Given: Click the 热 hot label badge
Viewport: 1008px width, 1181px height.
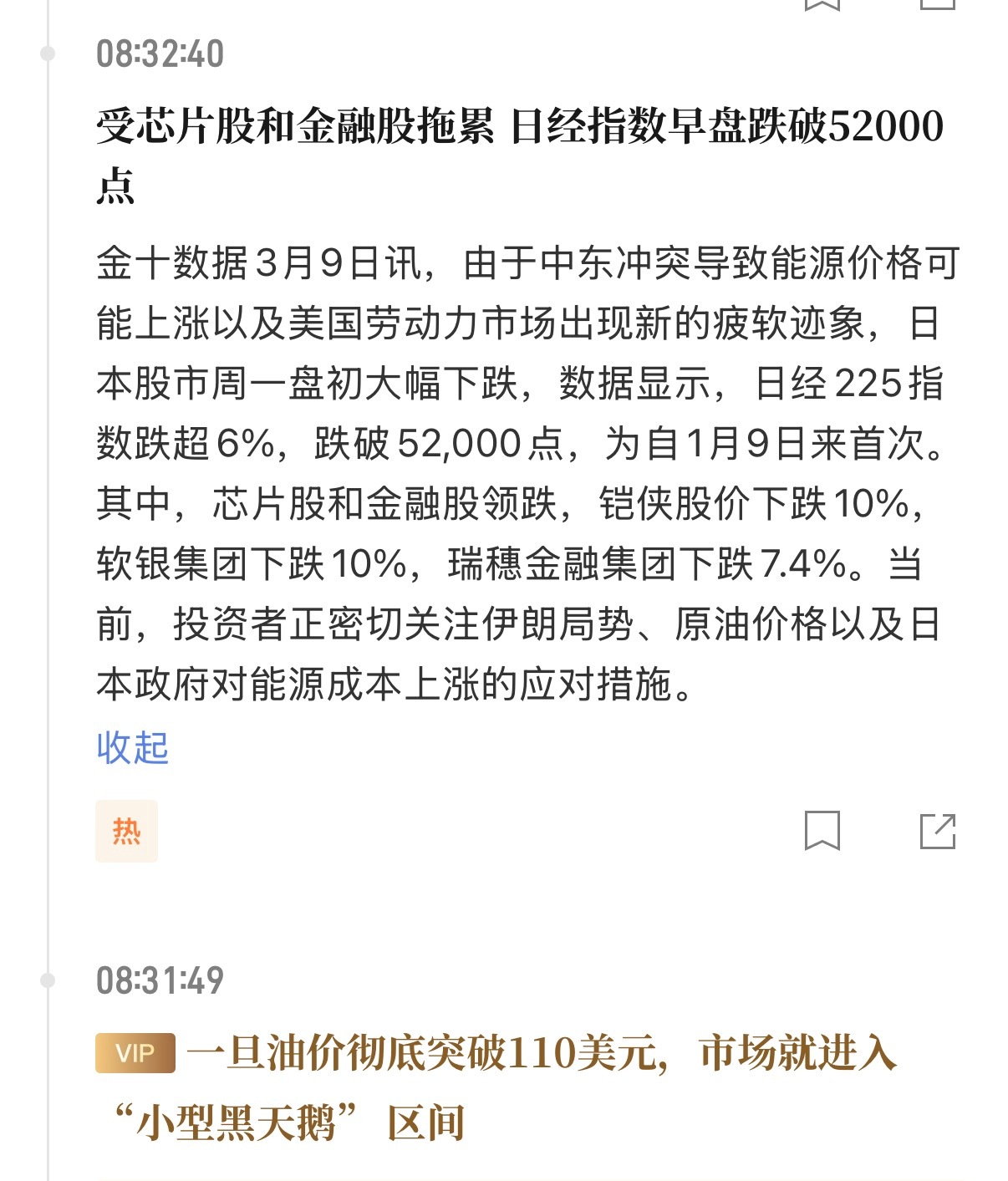Looking at the screenshot, I should click(x=126, y=832).
